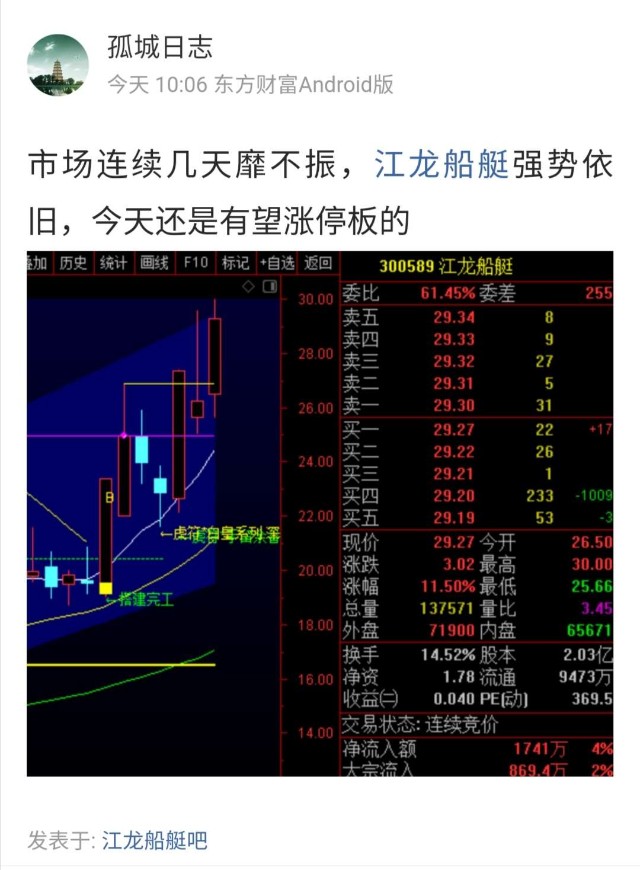
Task: Go to the 江龙船艇吧 forum
Action: pos(154,840)
